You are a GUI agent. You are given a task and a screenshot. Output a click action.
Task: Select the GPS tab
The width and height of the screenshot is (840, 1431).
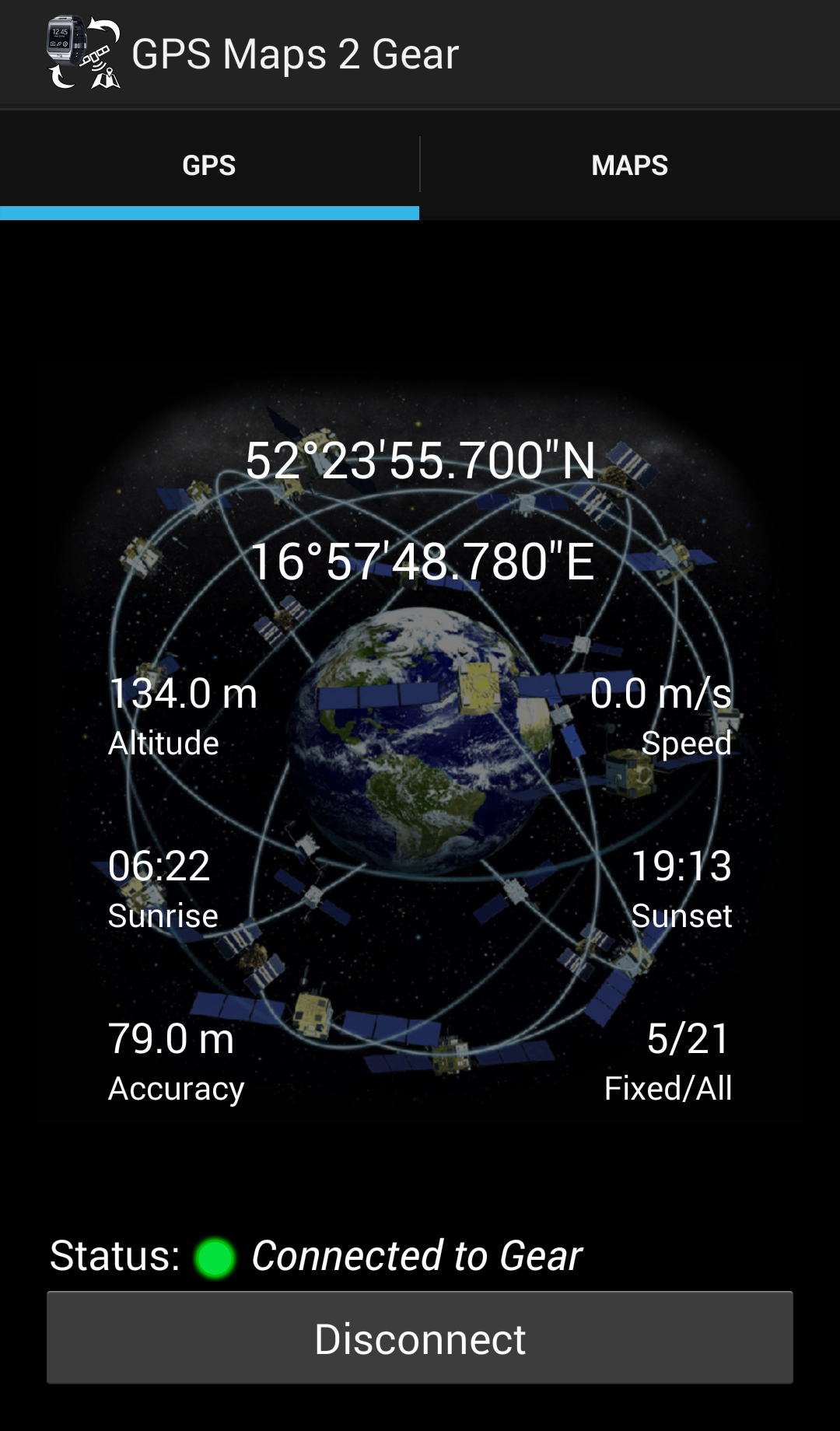pyautogui.click(x=209, y=165)
